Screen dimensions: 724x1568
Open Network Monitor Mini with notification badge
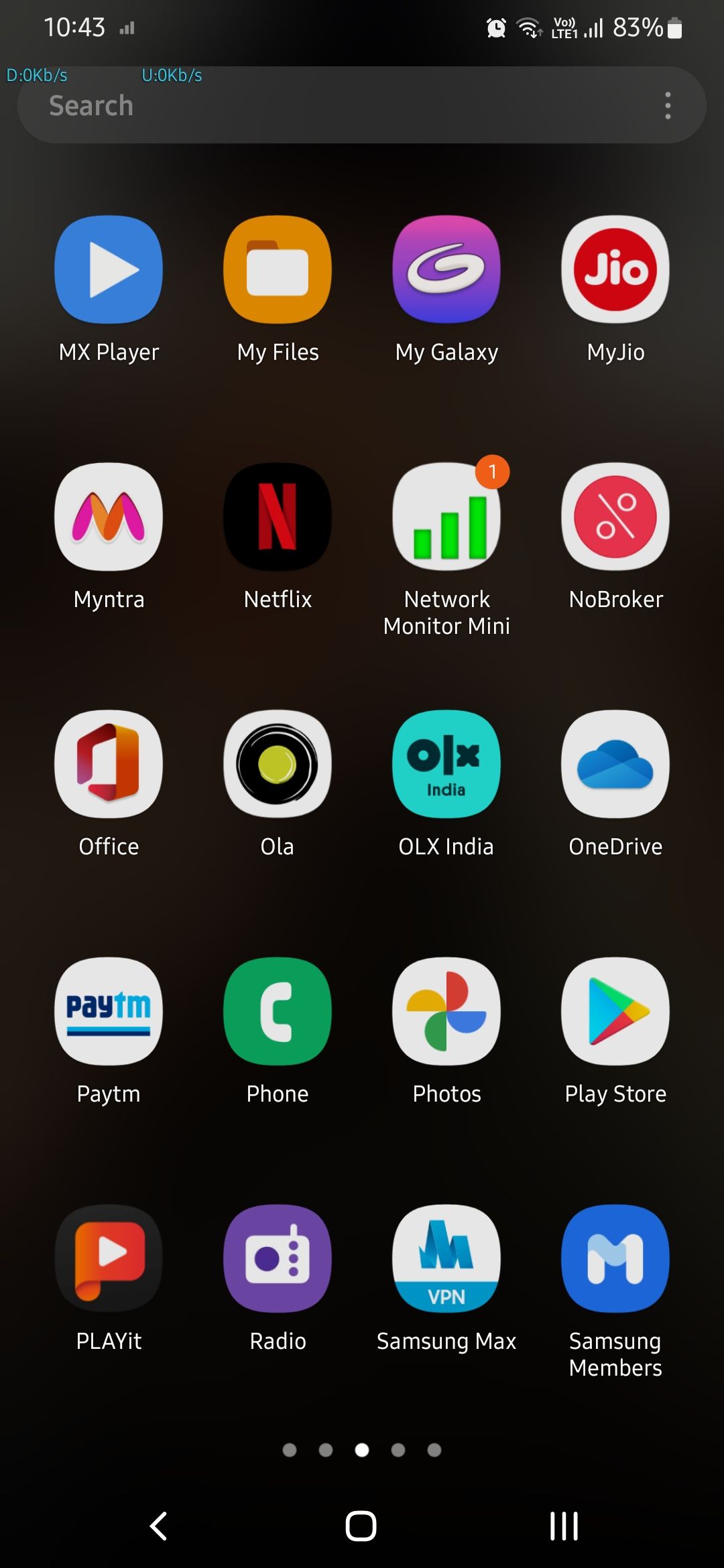click(446, 516)
